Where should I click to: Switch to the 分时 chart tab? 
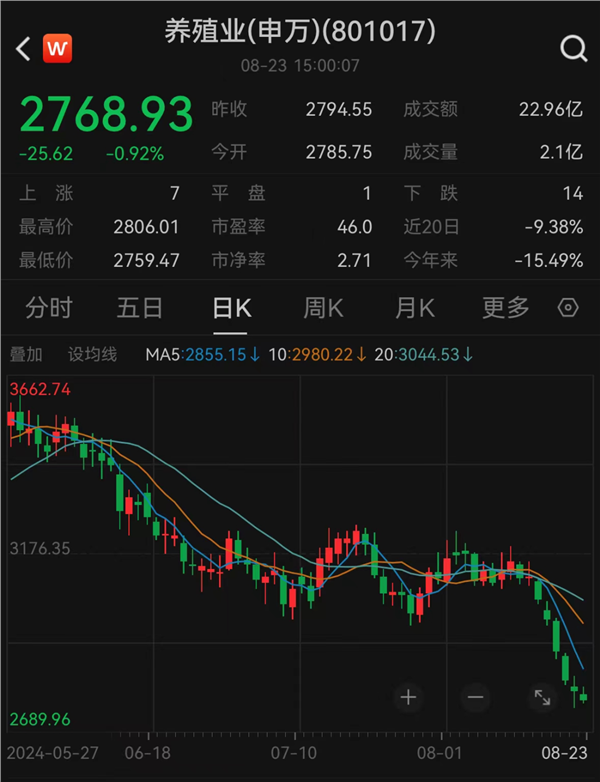(x=48, y=308)
